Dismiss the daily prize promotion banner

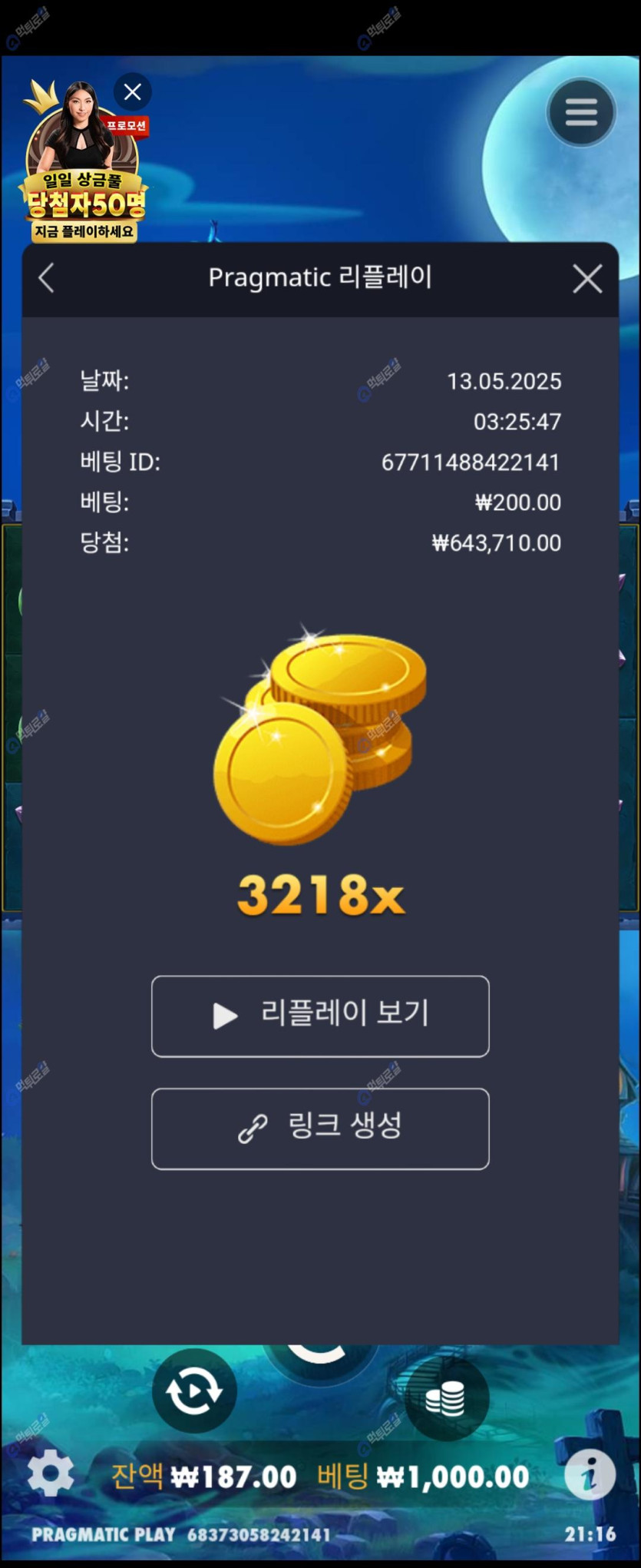[133, 92]
